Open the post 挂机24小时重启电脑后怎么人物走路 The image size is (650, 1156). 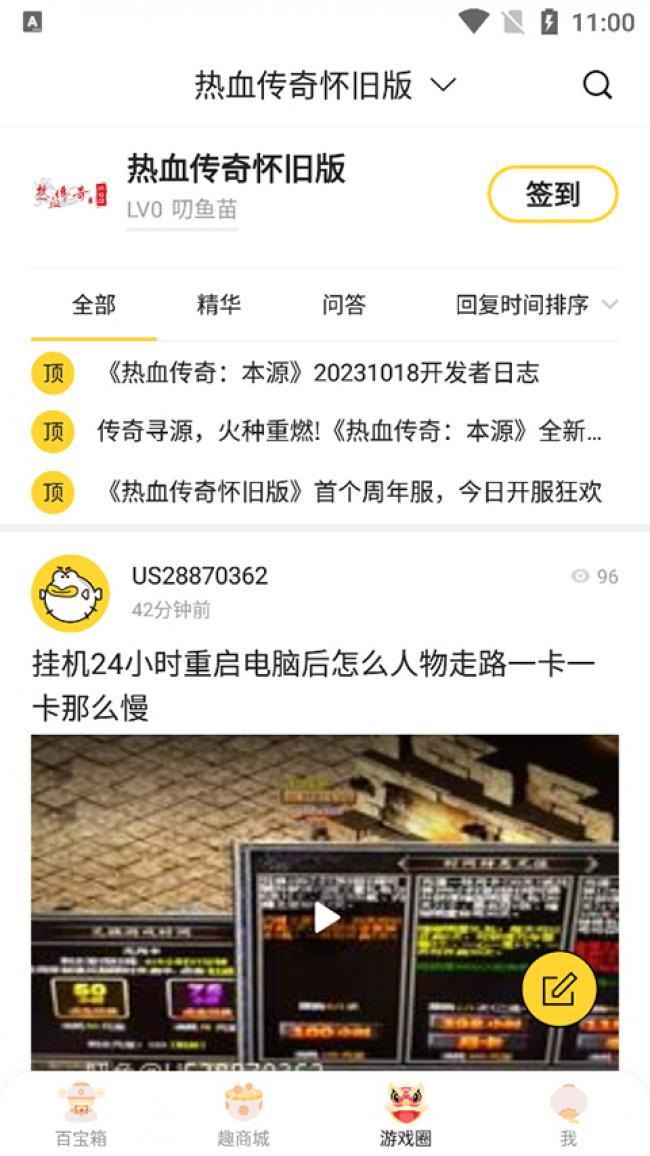pos(314,686)
